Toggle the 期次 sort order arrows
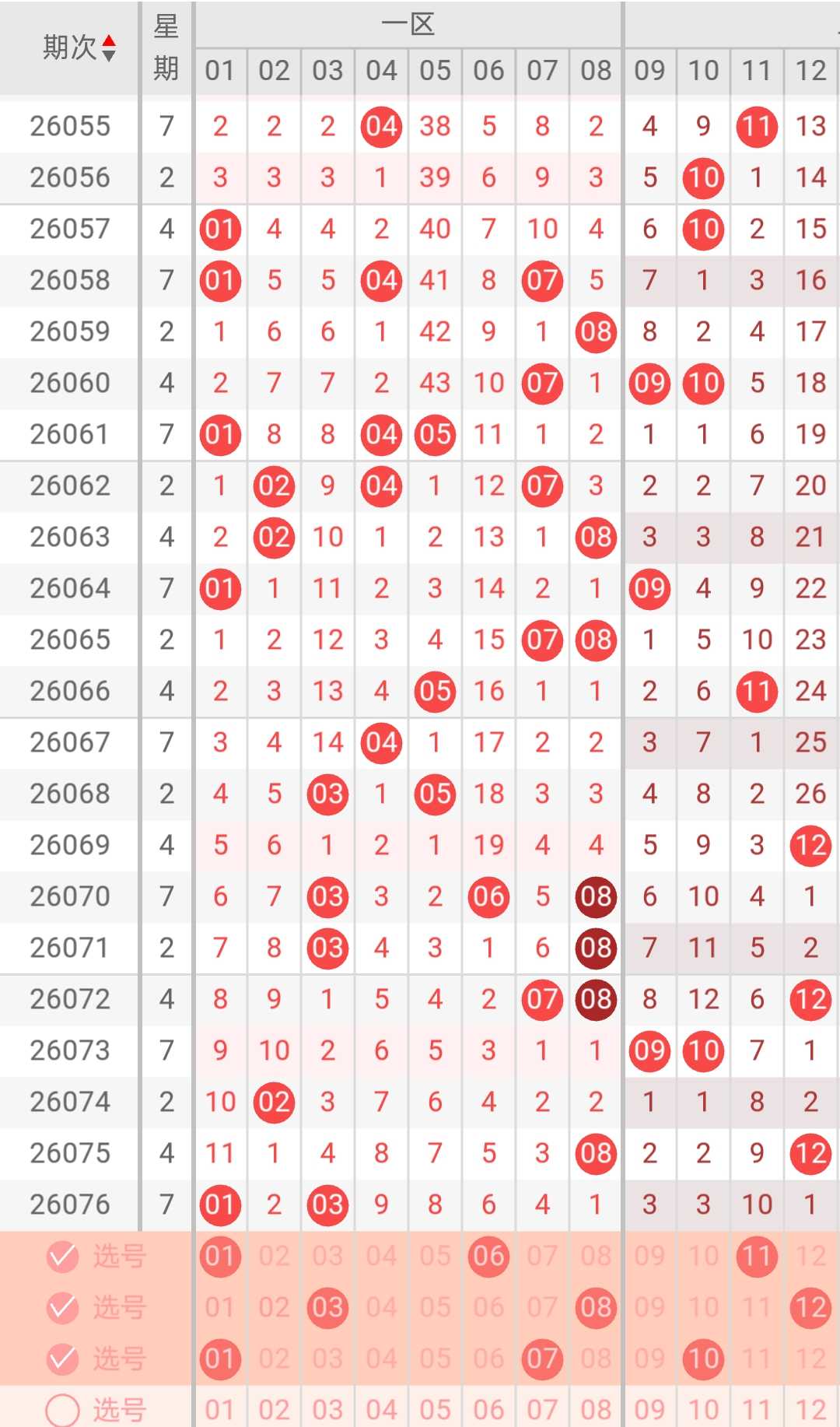This screenshot has width=840, height=1427. point(109,48)
